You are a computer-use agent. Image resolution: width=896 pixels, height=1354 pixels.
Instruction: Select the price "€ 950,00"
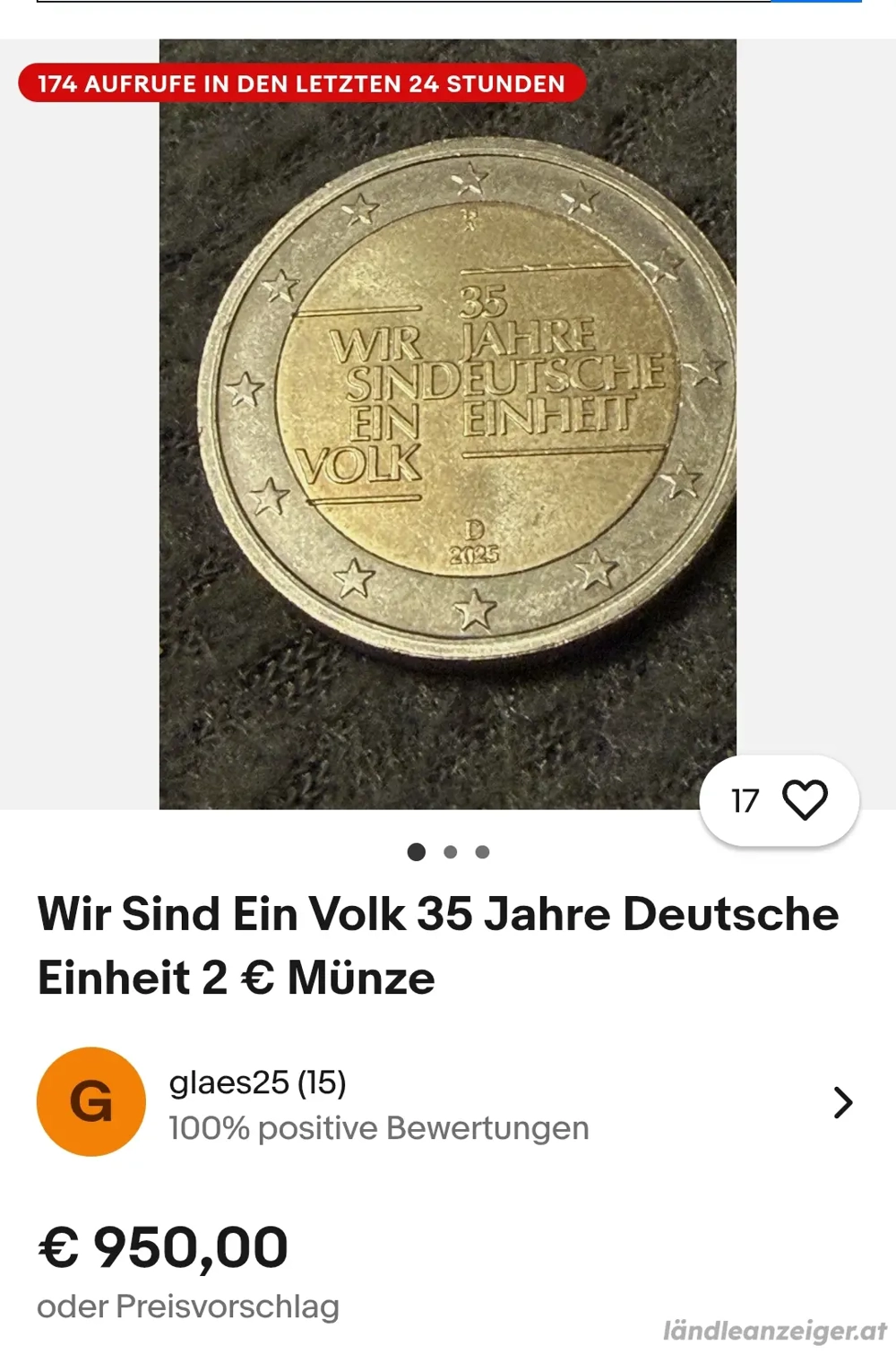click(x=162, y=1245)
